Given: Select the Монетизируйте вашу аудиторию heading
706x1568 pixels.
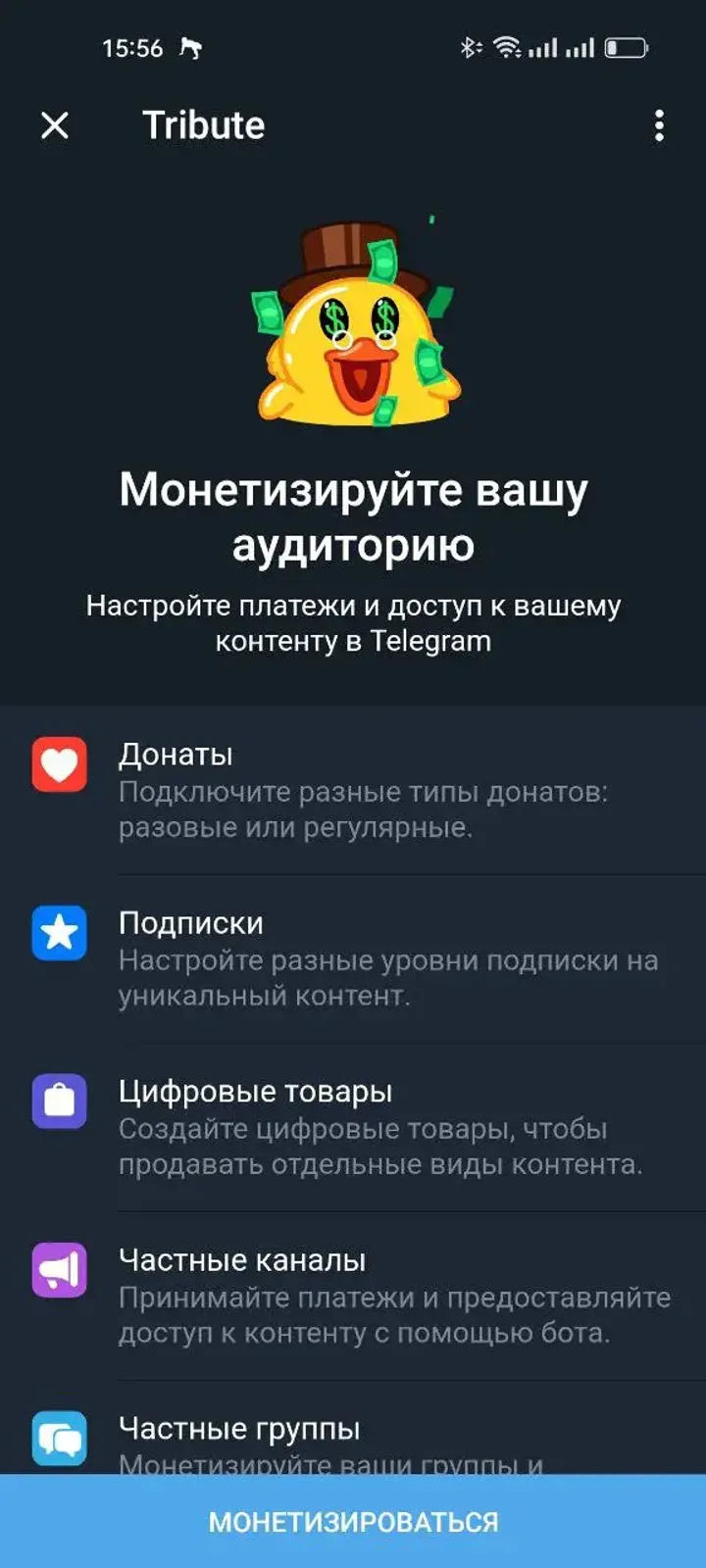Looking at the screenshot, I should (x=353, y=514).
